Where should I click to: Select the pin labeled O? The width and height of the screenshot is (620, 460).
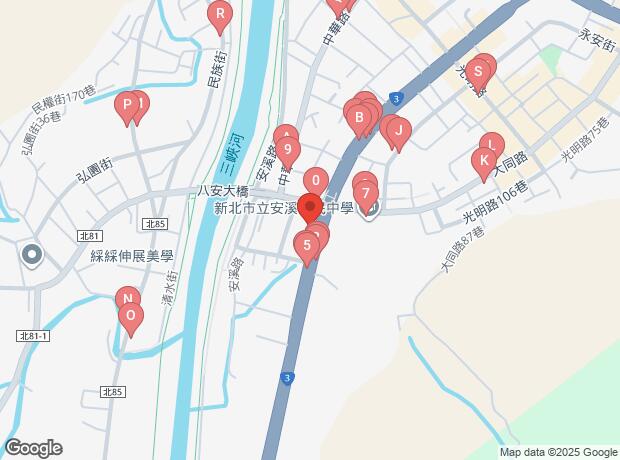(x=130, y=316)
